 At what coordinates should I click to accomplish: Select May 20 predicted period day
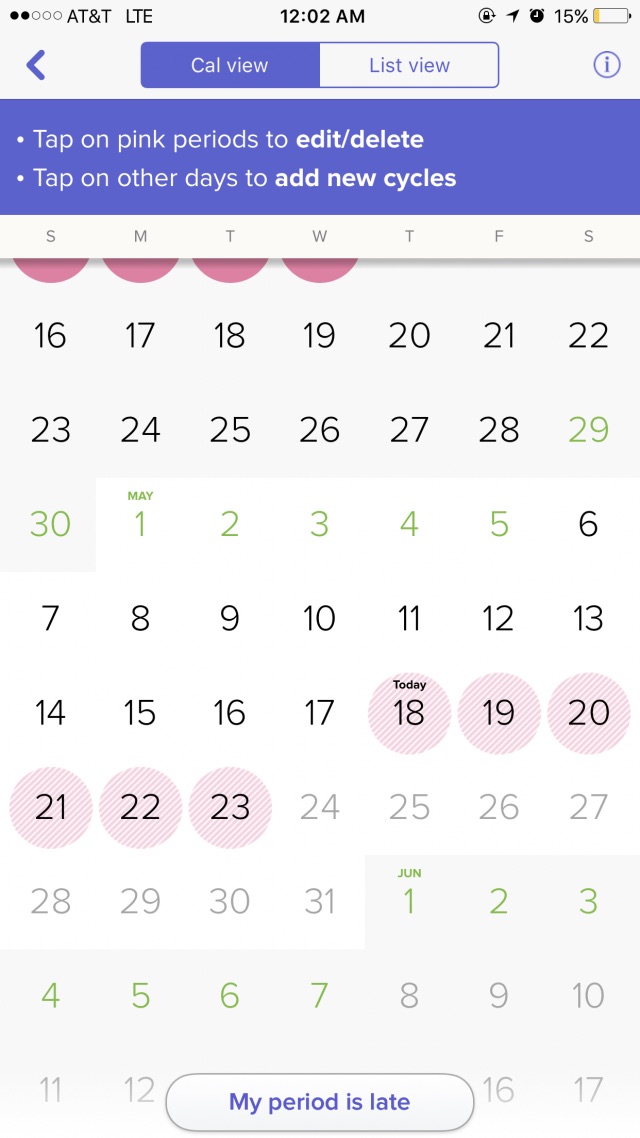click(588, 713)
